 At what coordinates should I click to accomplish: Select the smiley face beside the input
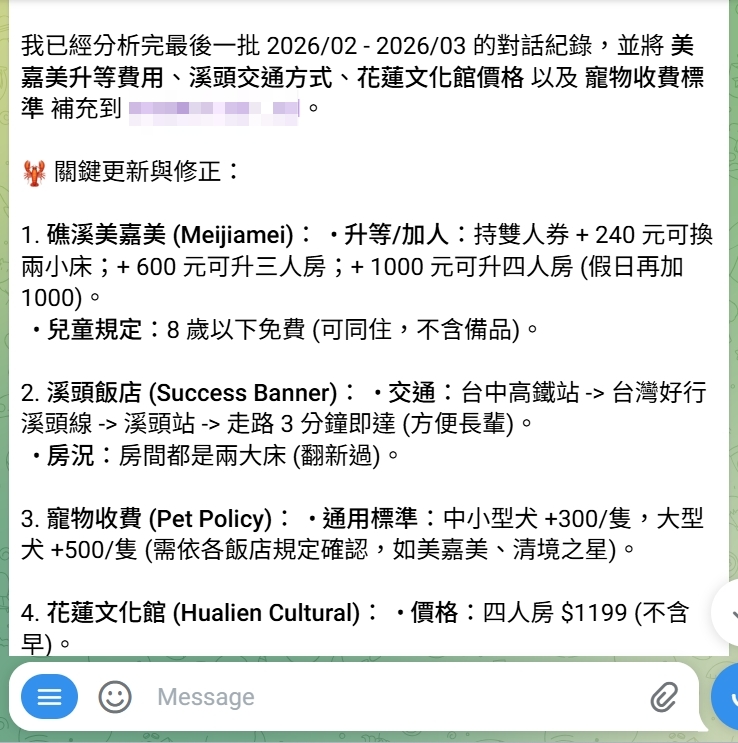pyautogui.click(x=113, y=697)
